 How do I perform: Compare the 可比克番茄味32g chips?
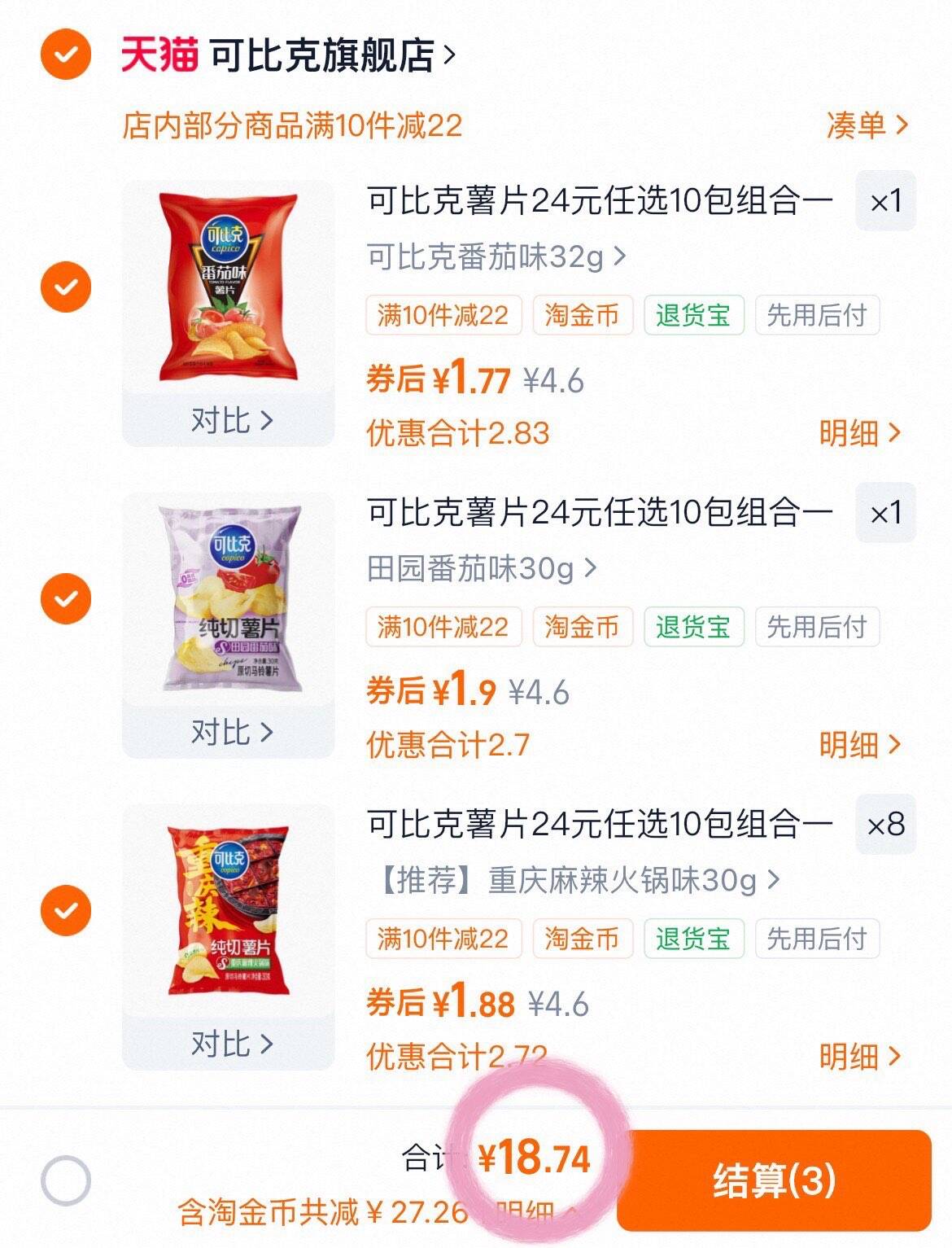coord(230,421)
